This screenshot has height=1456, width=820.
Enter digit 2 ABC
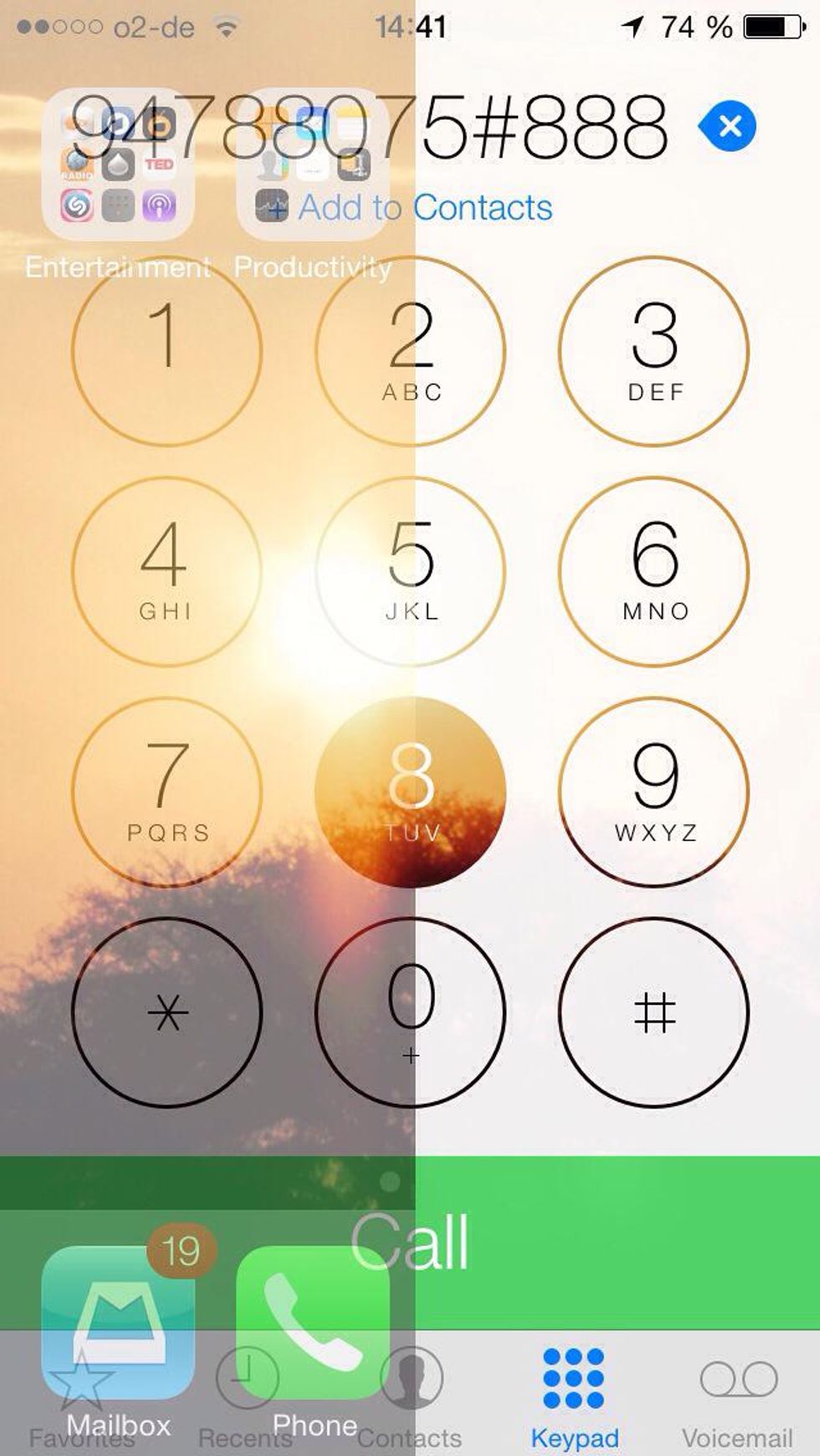(x=410, y=350)
